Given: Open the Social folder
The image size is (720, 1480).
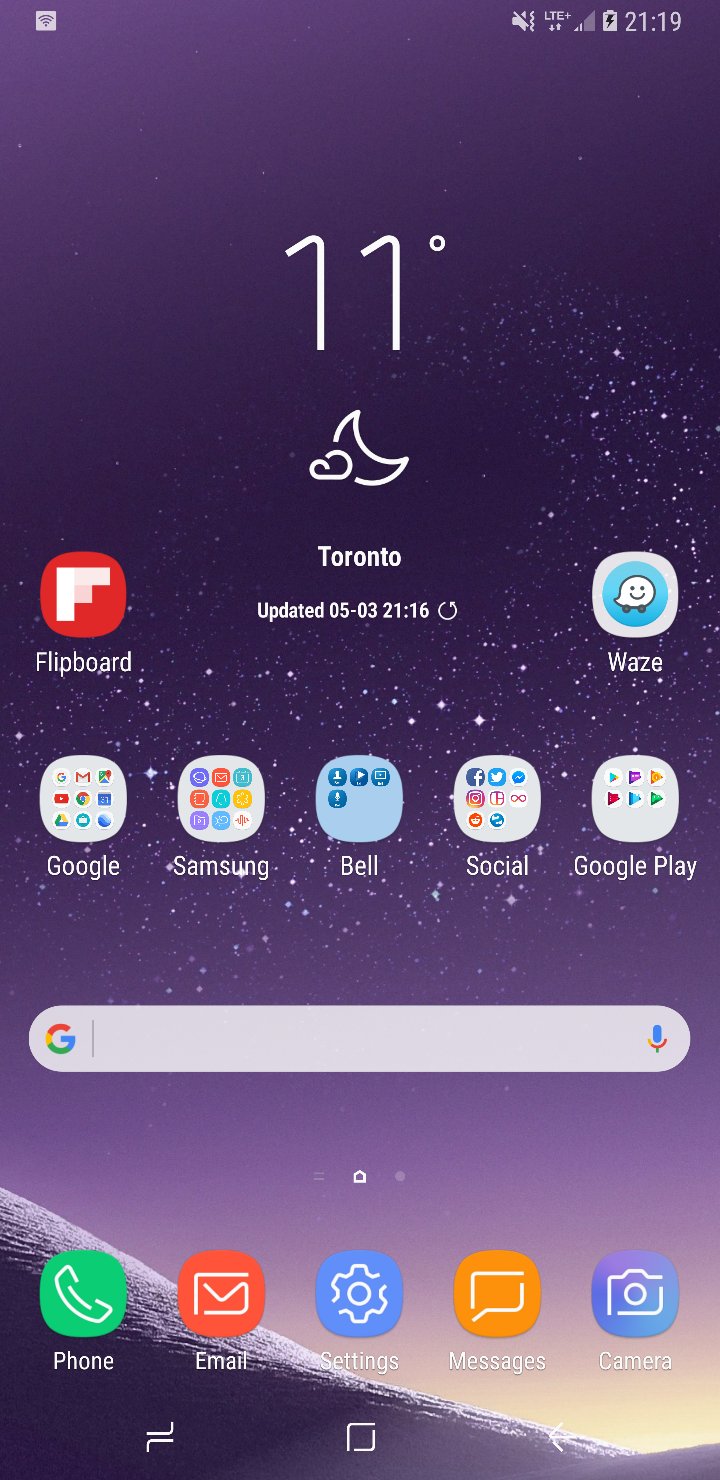Looking at the screenshot, I should pos(497,798).
